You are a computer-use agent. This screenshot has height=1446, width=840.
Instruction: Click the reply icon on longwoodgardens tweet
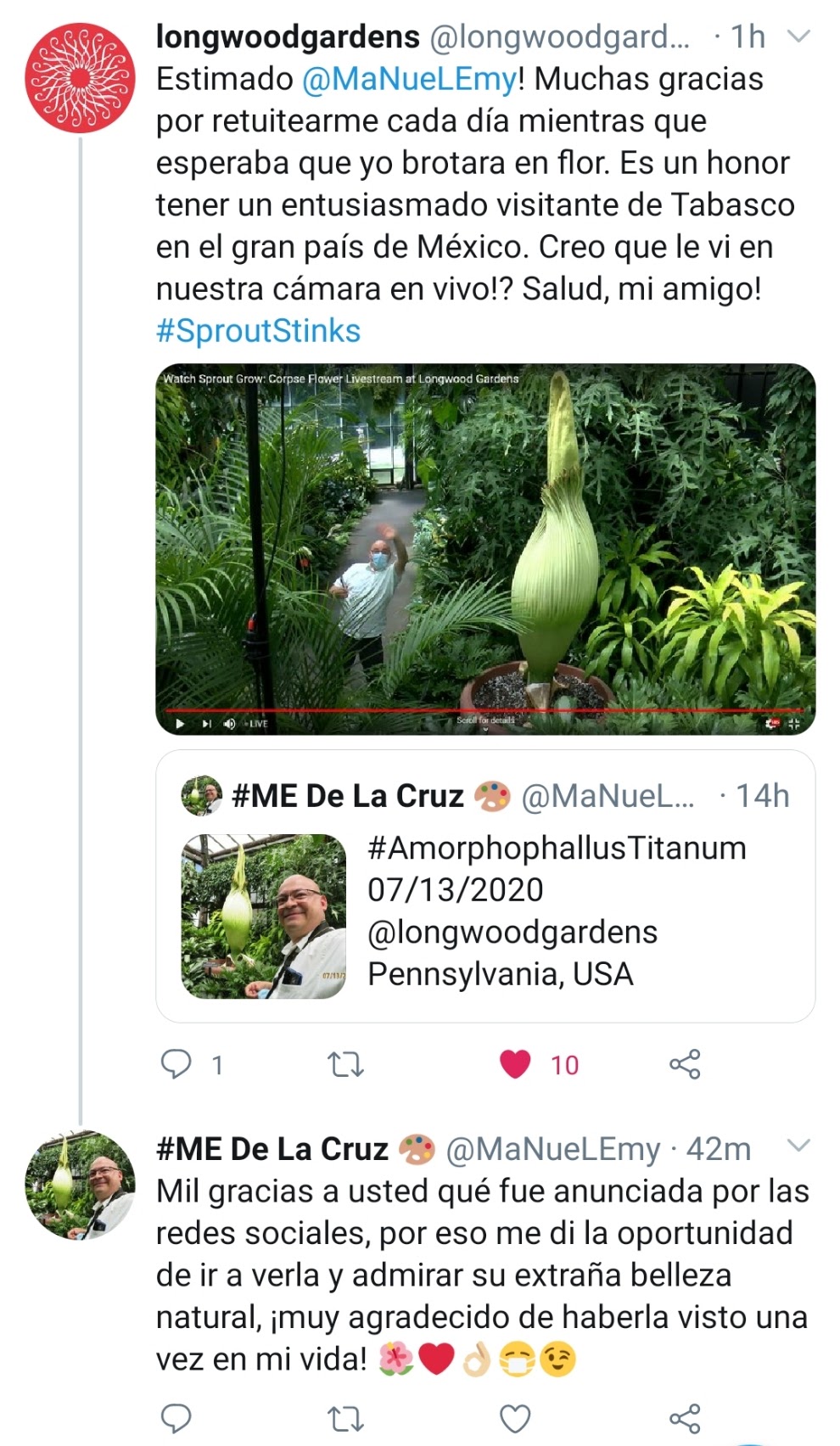coord(177,1062)
